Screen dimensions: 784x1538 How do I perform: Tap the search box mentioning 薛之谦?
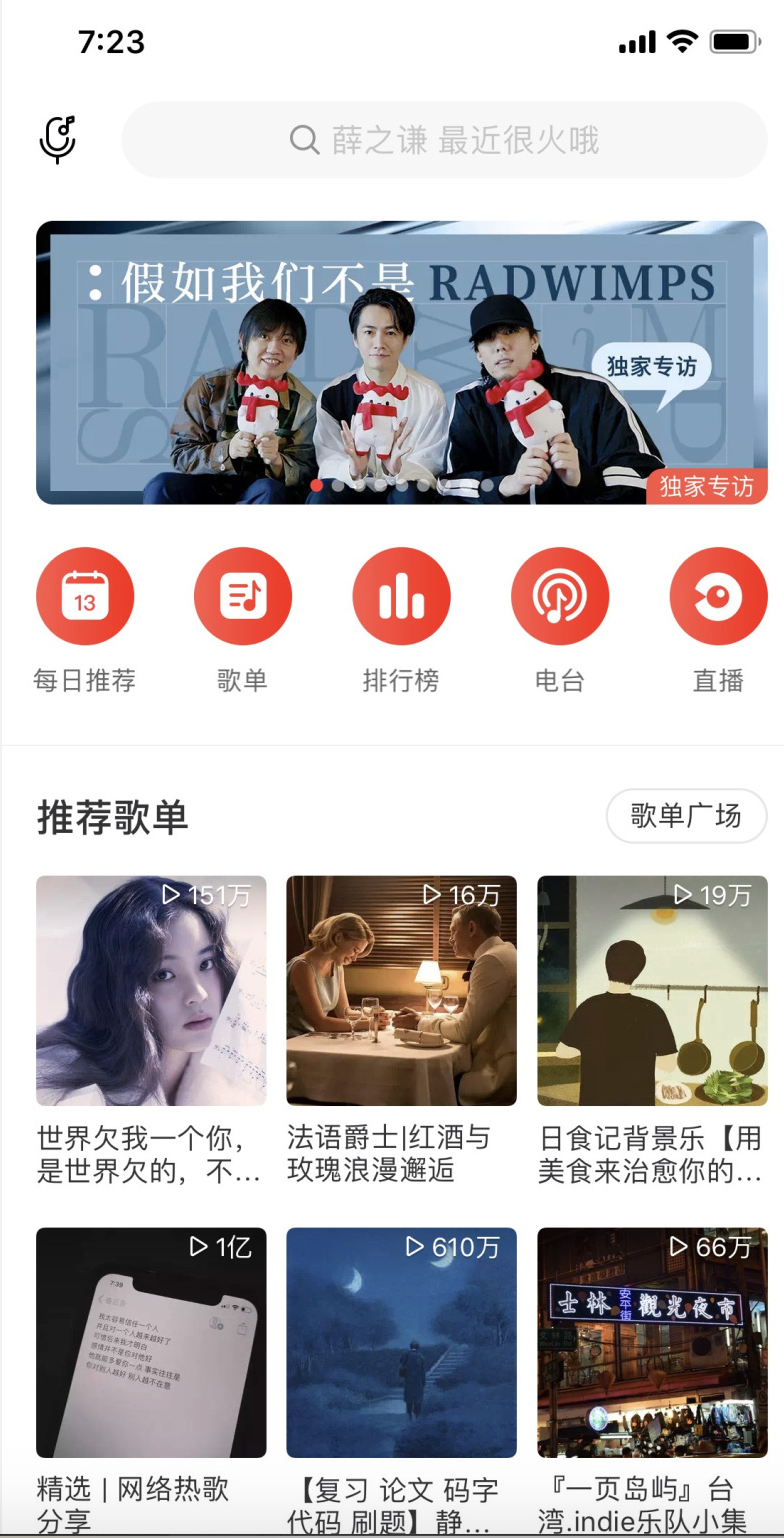coord(444,140)
